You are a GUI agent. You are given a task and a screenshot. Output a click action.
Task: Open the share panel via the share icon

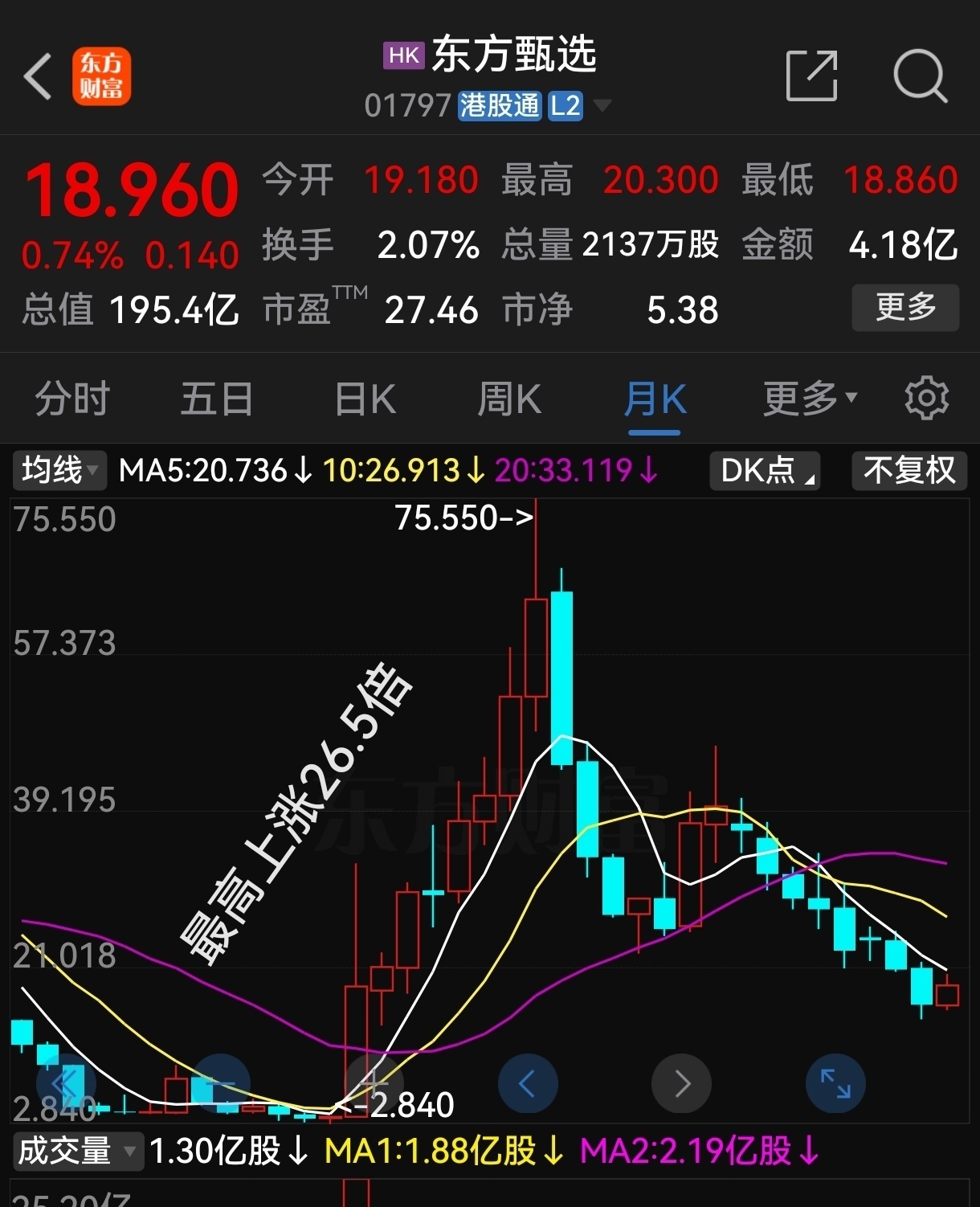(x=811, y=76)
